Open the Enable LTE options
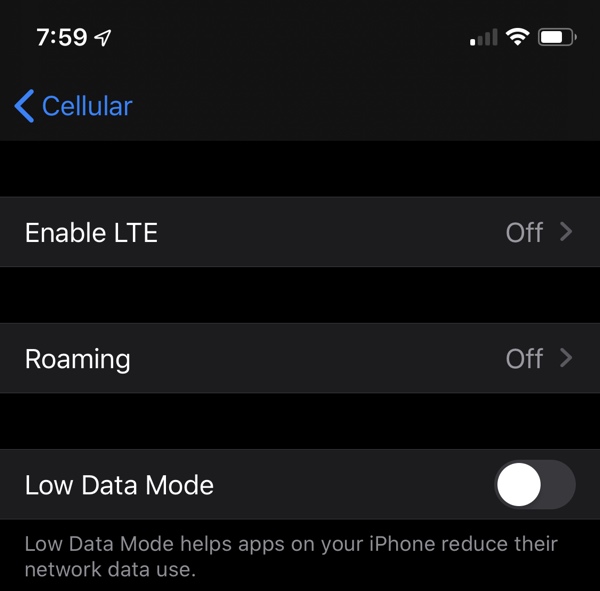This screenshot has width=600, height=591. (x=300, y=232)
